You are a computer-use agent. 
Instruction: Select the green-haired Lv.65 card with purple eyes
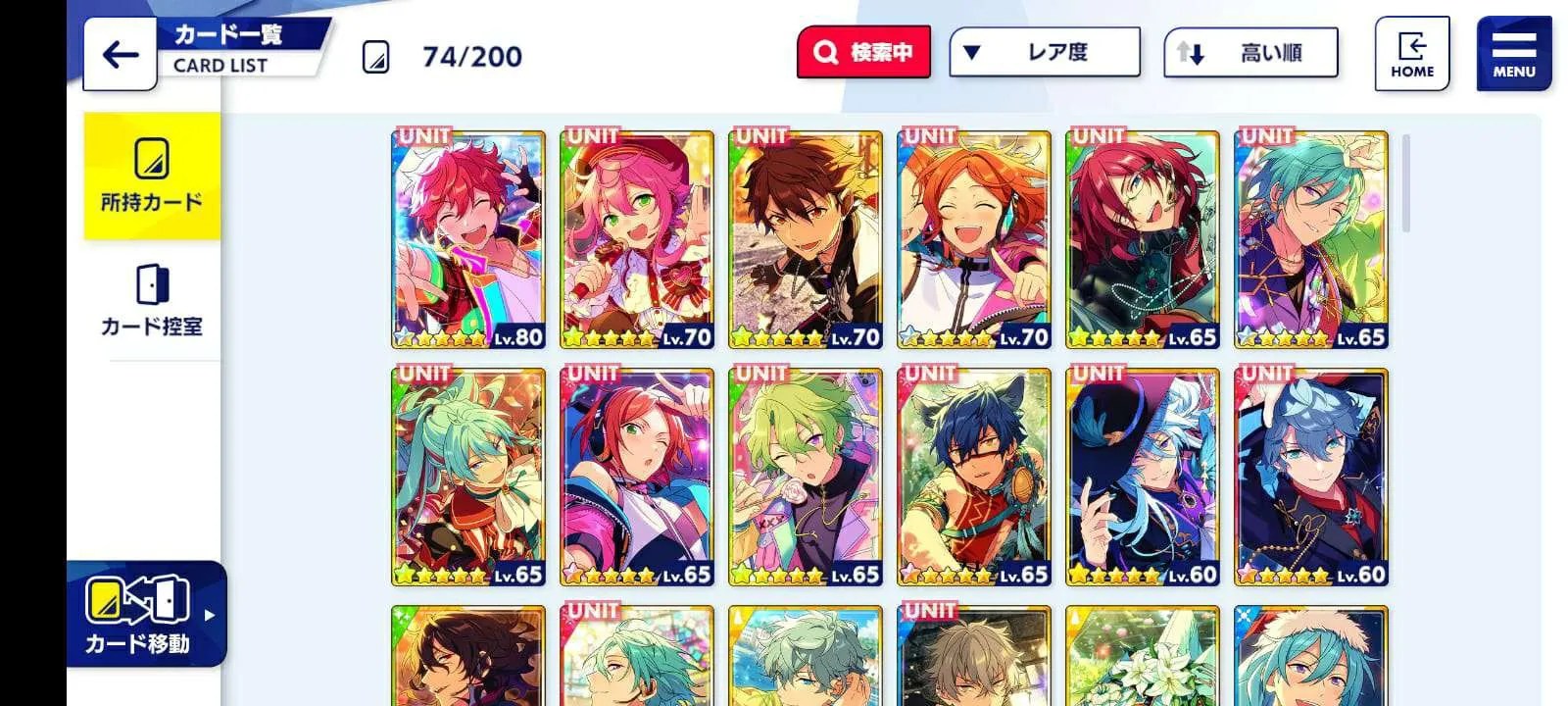806,477
